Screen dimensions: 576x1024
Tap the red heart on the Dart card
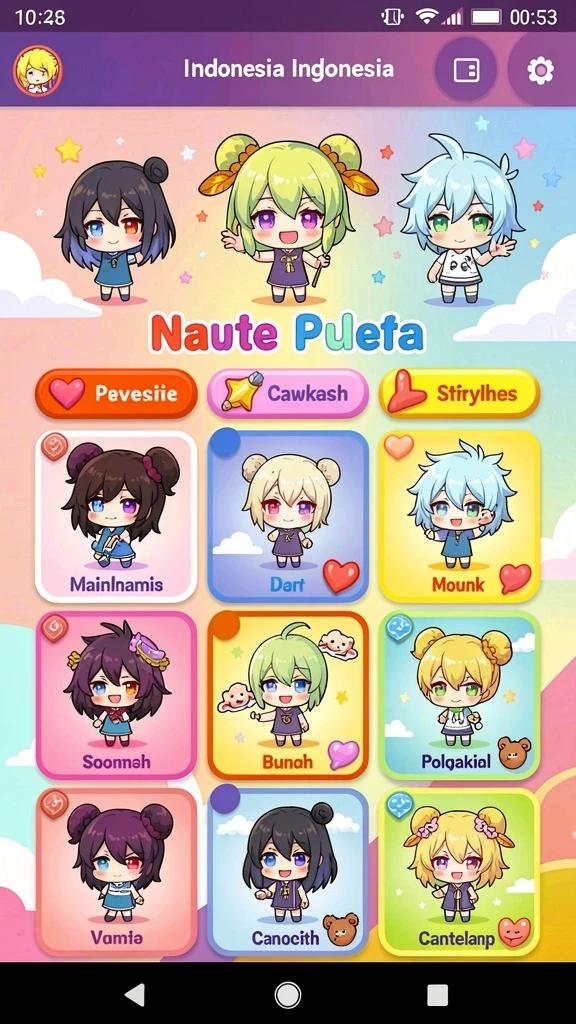pyautogui.click(x=341, y=576)
